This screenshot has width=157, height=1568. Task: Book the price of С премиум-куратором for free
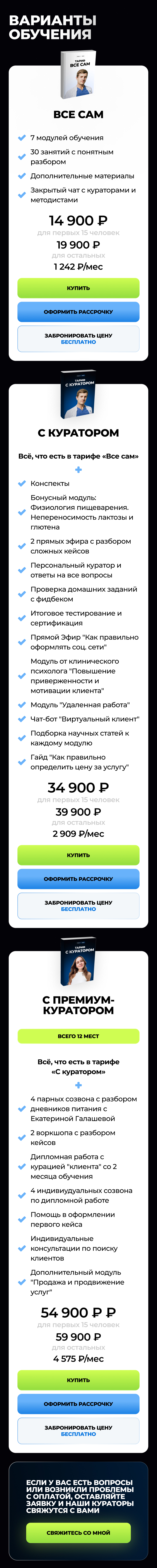(x=78, y=1430)
